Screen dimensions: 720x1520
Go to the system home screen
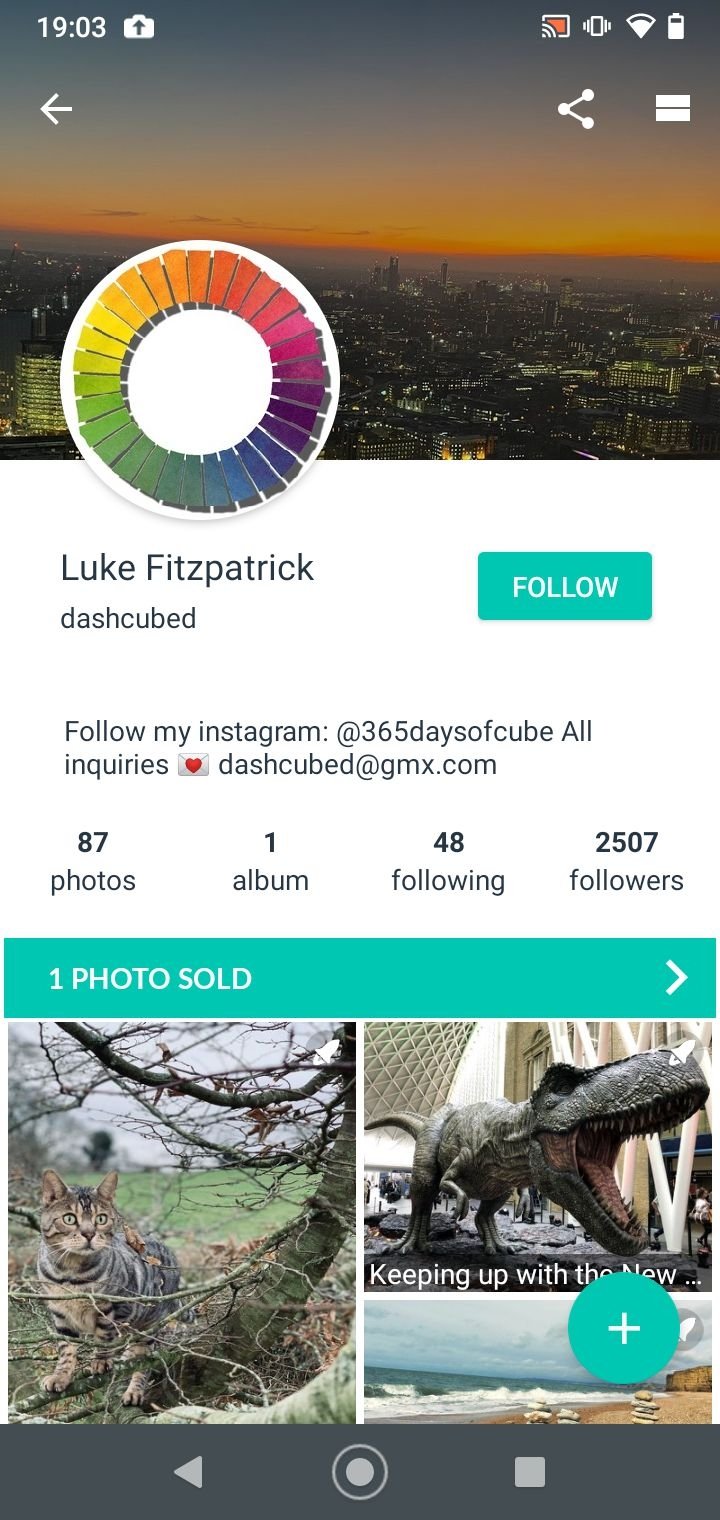(x=360, y=1472)
